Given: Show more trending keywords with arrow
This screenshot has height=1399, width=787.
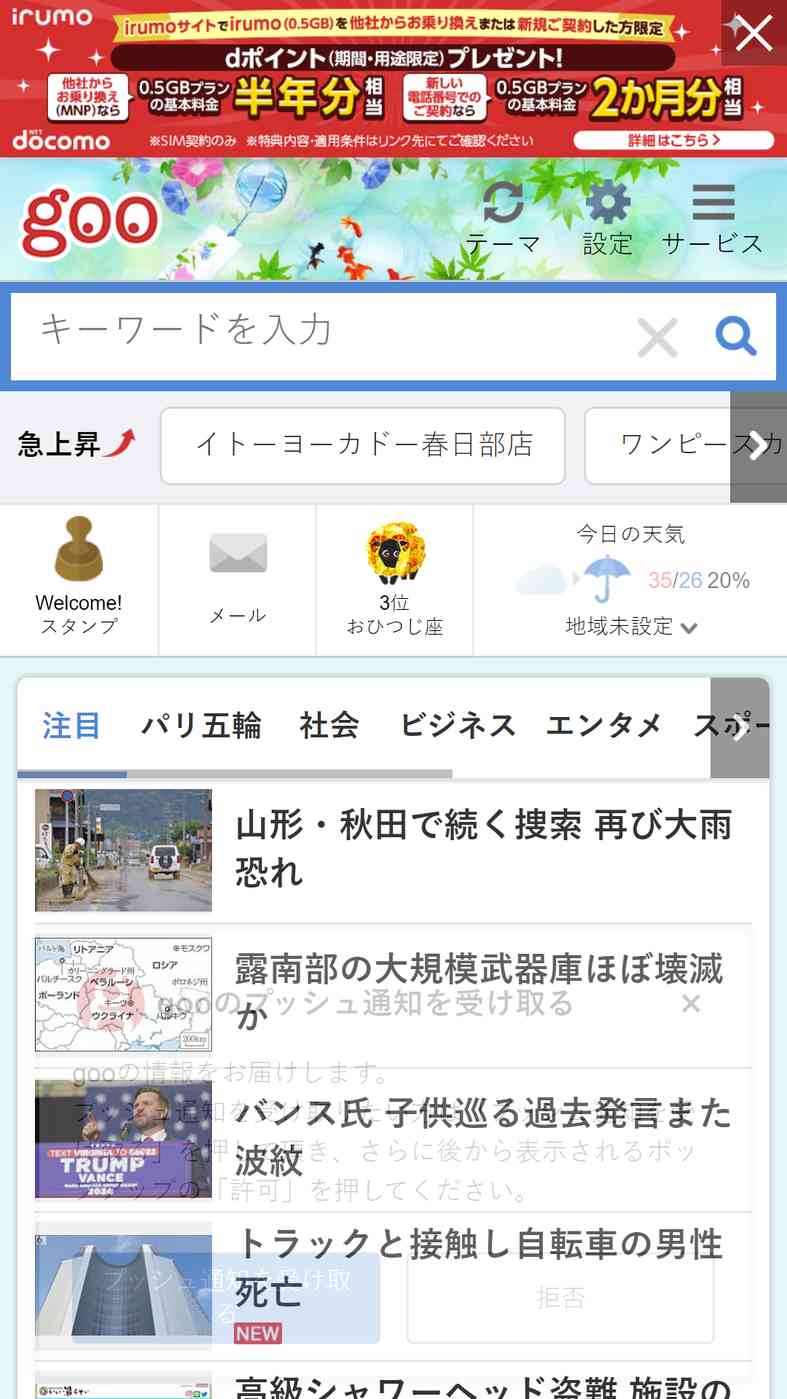Looking at the screenshot, I should coord(758,446).
